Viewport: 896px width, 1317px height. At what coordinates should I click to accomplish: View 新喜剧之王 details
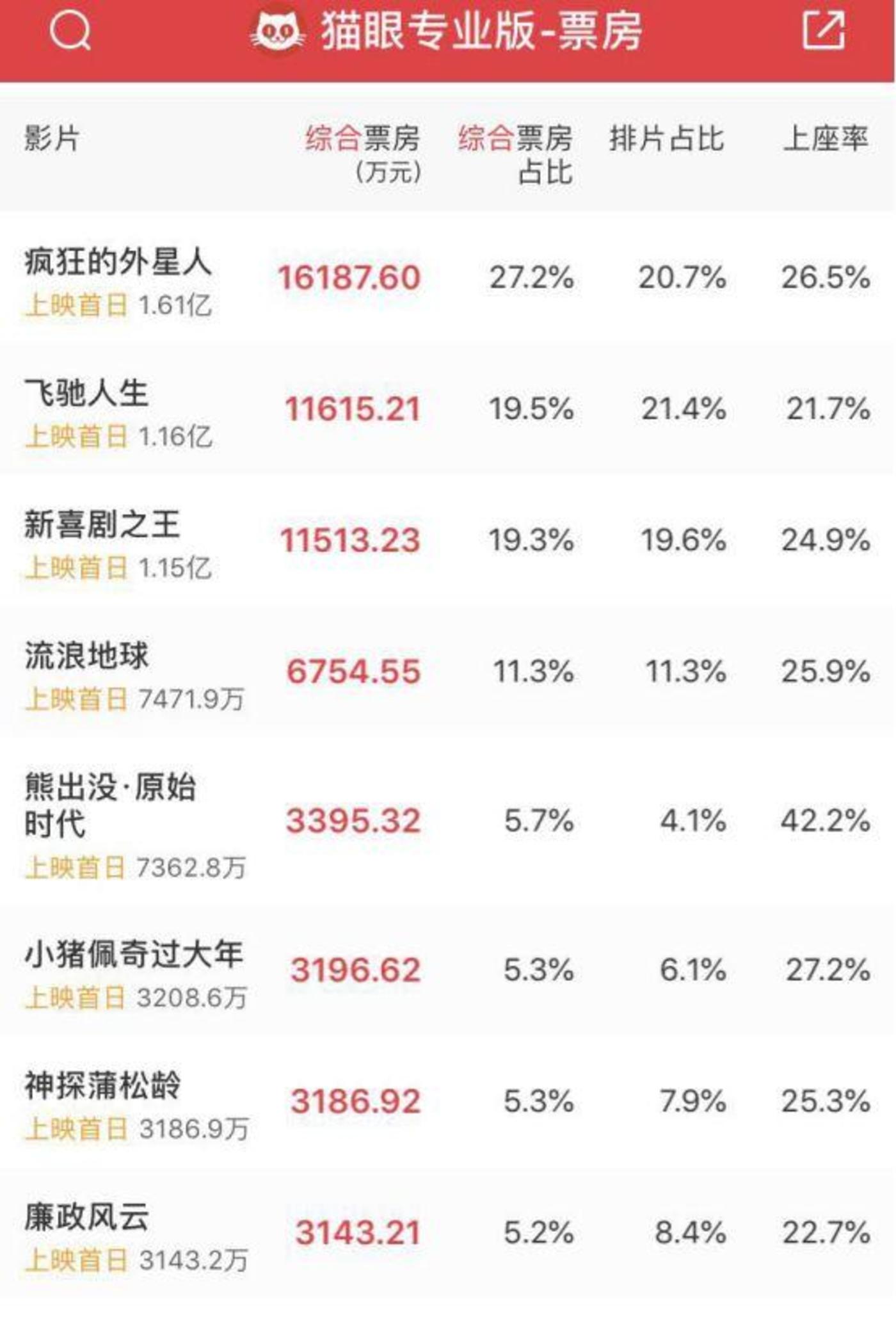pos(102,525)
